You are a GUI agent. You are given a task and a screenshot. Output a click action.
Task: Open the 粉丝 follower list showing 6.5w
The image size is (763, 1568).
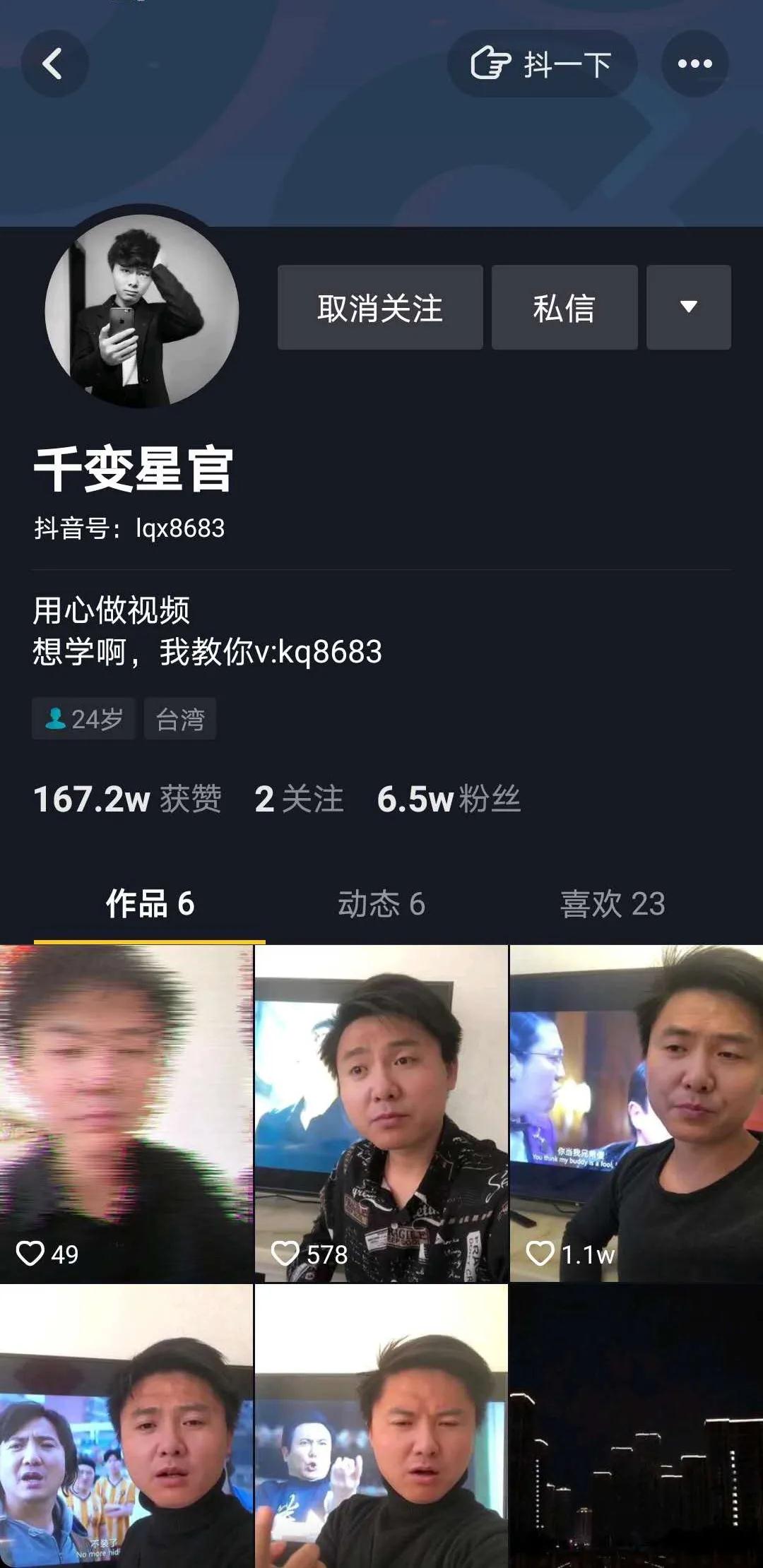point(449,800)
